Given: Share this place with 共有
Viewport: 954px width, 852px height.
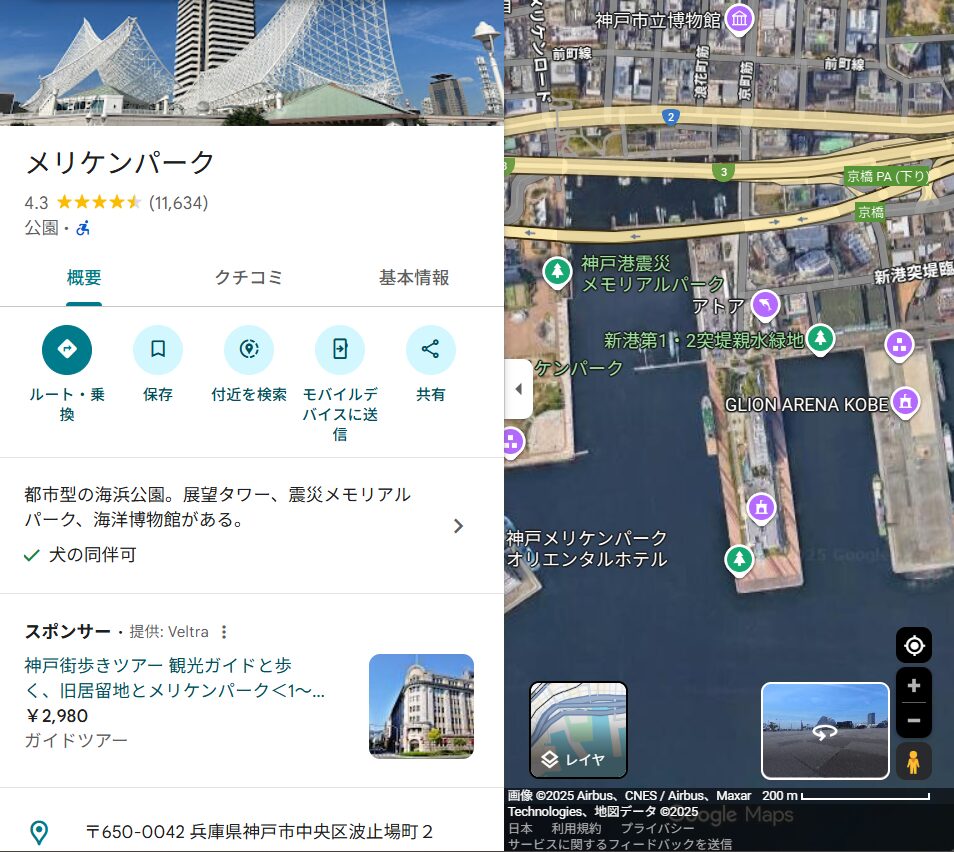Looking at the screenshot, I should click(431, 350).
